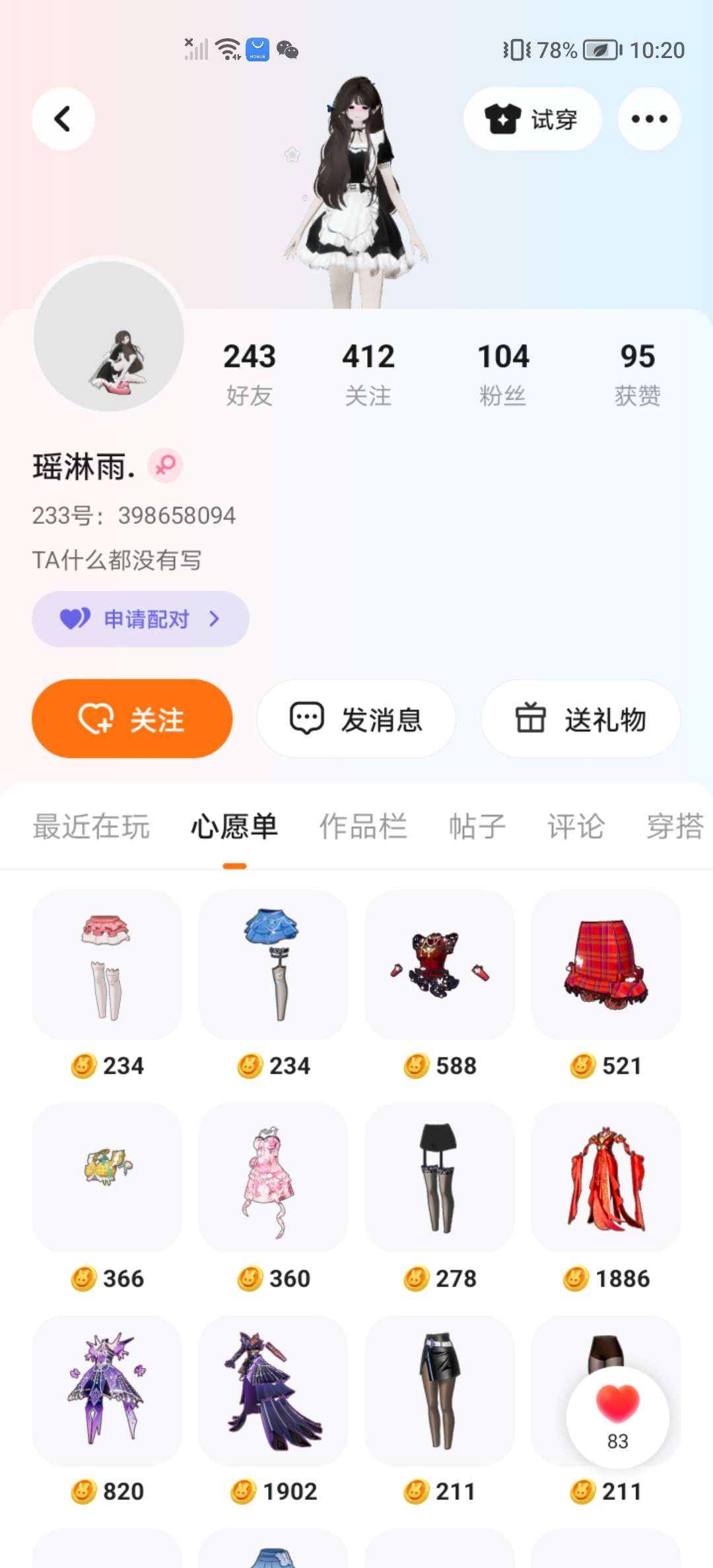Open the pink dress item priced 360

tap(273, 1178)
